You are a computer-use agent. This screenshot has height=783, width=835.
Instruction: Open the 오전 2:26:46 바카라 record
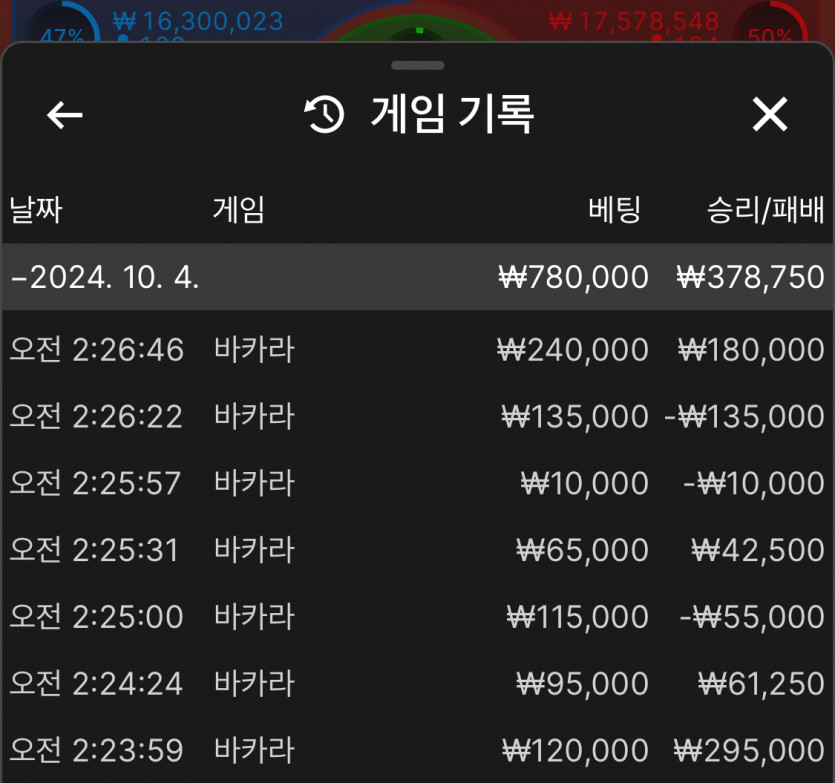[x=418, y=350]
